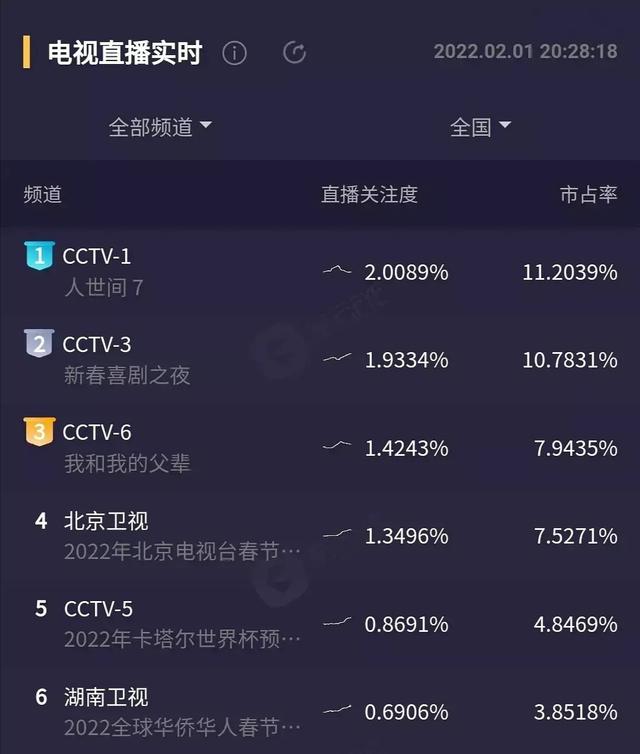Screen dimensions: 640x754
Task: Expand the 全部频道 channel filter
Action: tap(160, 127)
